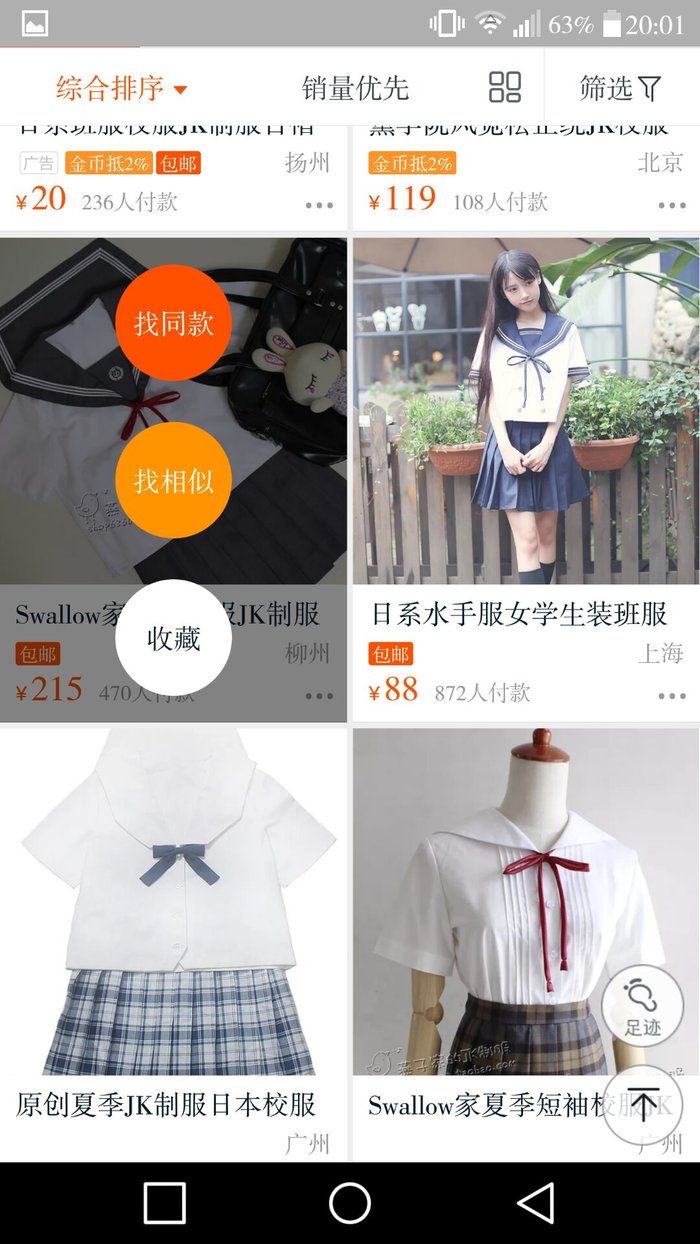Jump back to top with the arrow button
The width and height of the screenshot is (700, 1244).
click(643, 1105)
